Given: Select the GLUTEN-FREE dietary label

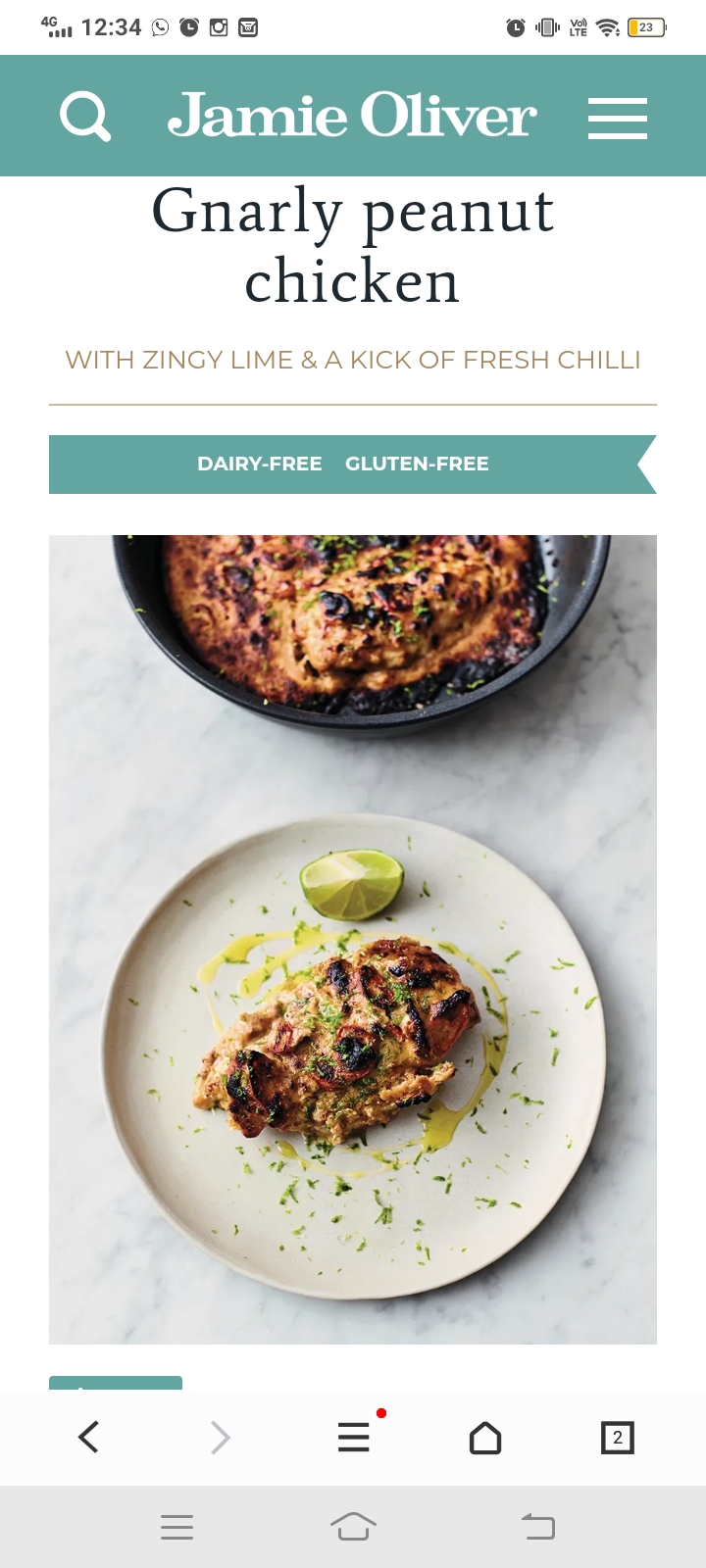Looking at the screenshot, I should [x=418, y=464].
